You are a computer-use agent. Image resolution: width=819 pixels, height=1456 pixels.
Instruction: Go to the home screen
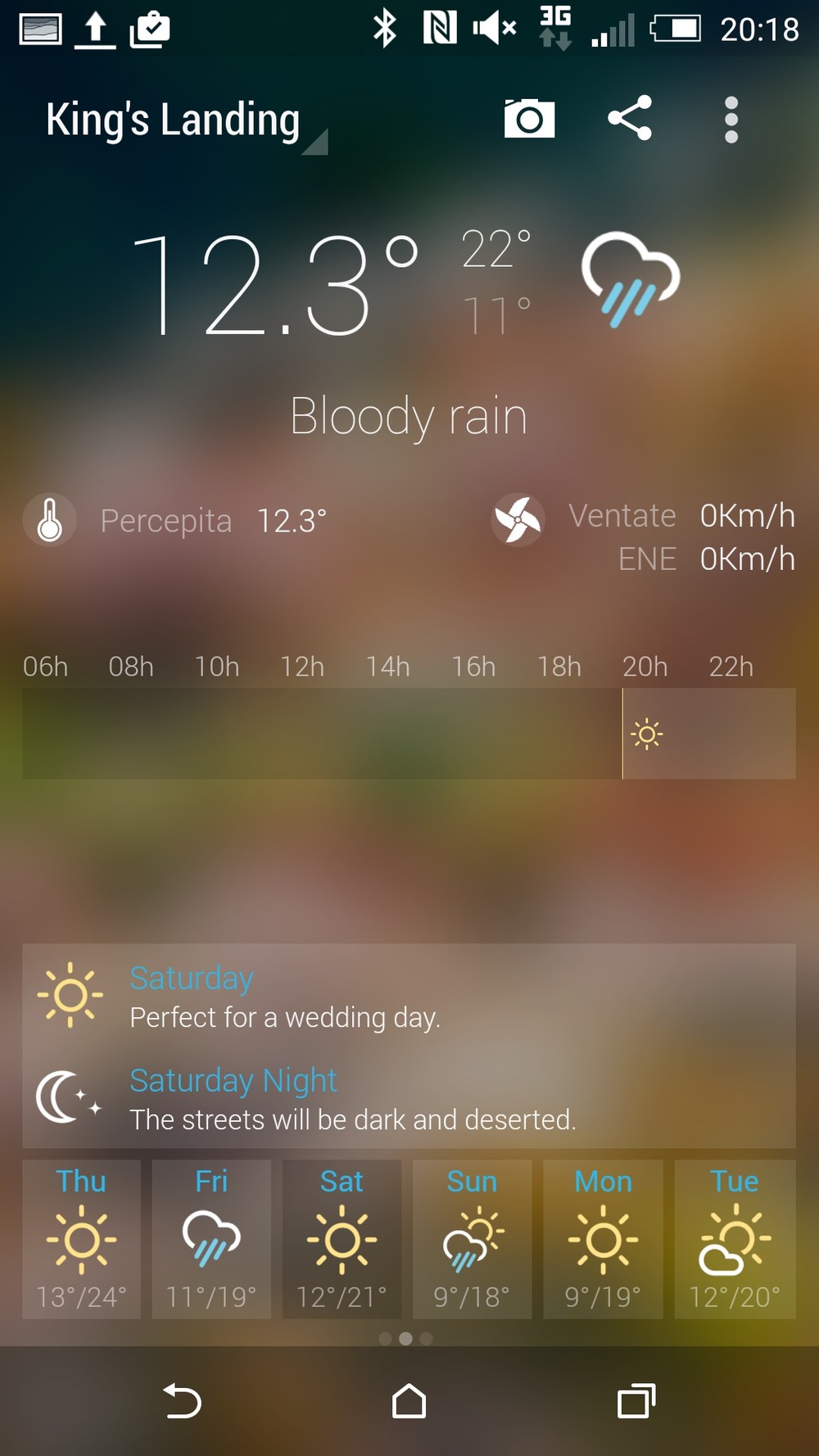coord(409,1400)
